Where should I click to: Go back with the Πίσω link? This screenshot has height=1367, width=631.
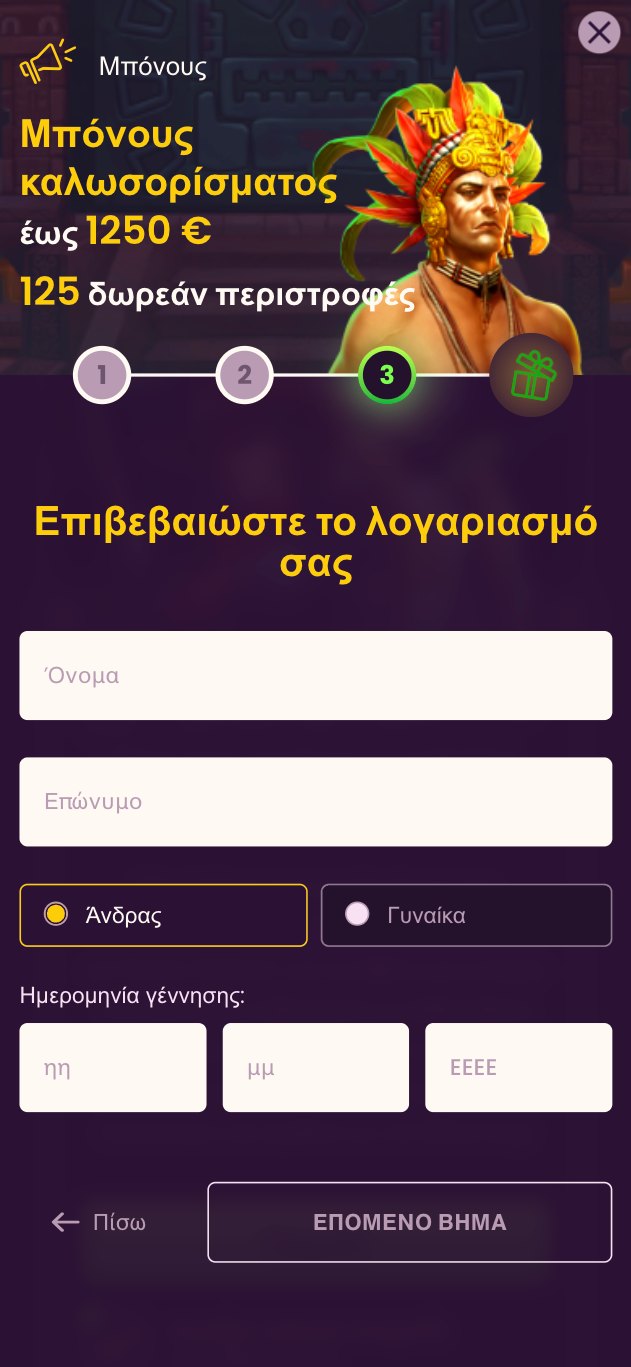(99, 1222)
